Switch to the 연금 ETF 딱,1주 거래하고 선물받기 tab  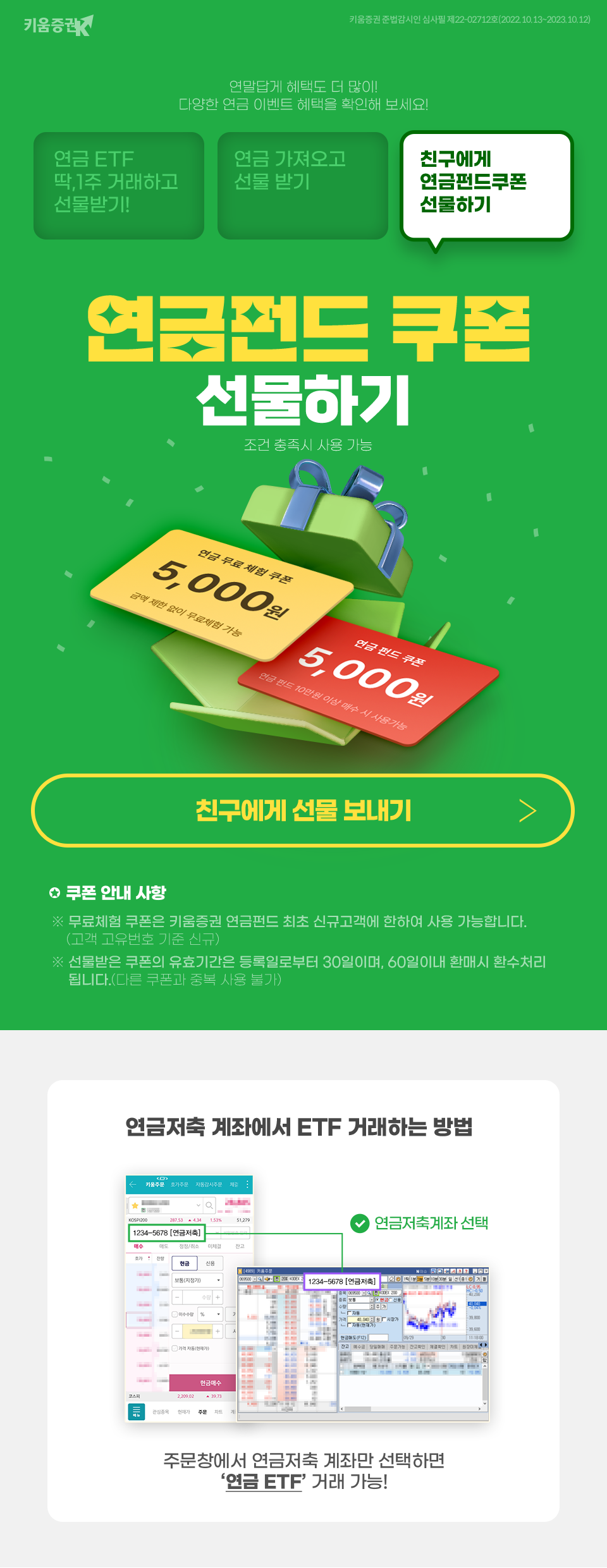[x=119, y=185]
